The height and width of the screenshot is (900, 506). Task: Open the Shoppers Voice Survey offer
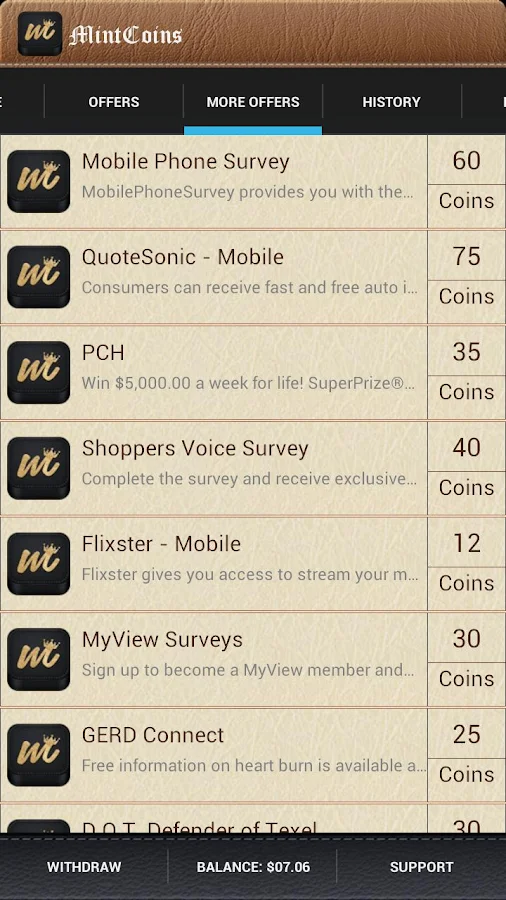[253, 468]
